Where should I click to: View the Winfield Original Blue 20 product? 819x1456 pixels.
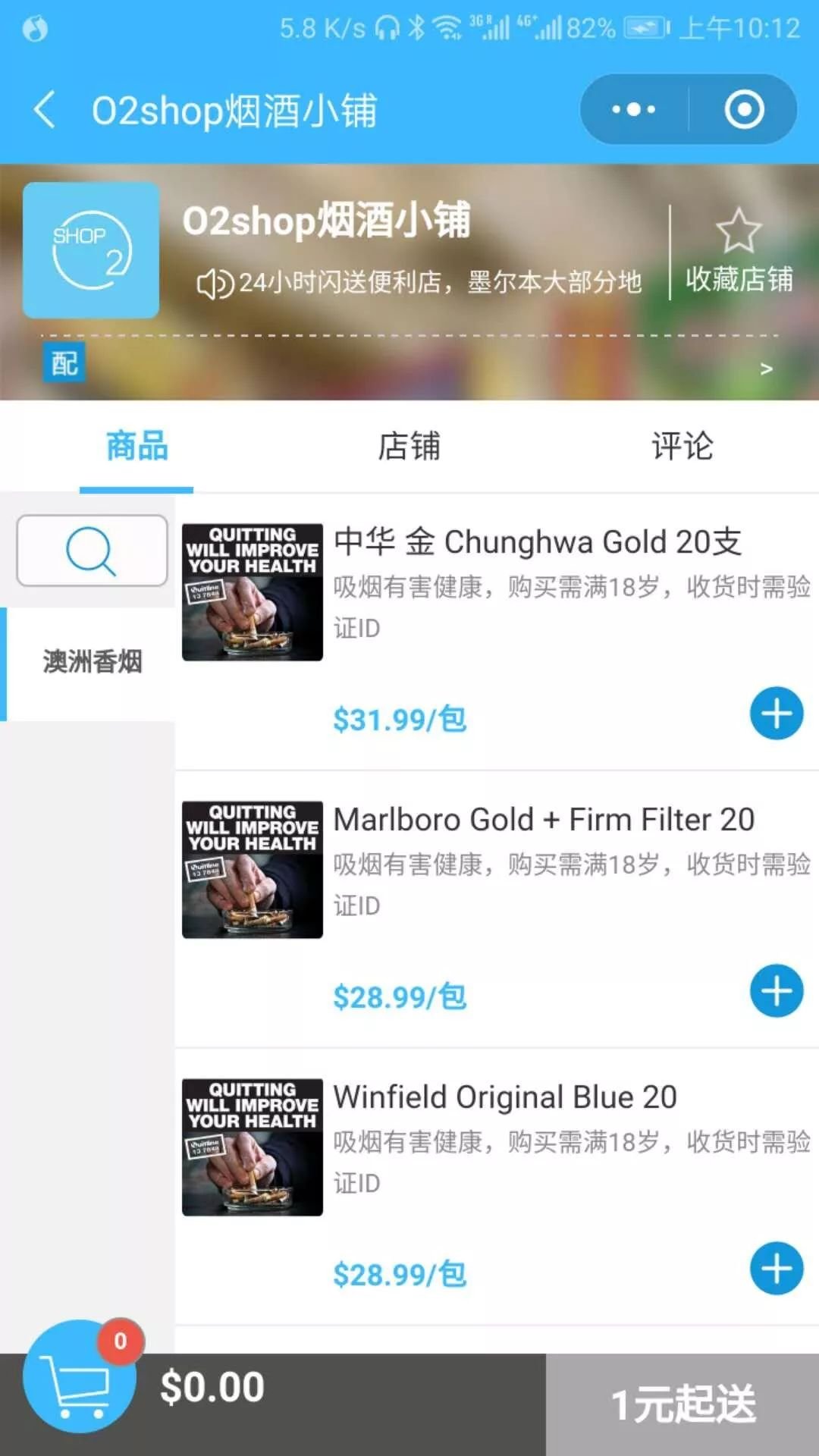pyautogui.click(x=504, y=1098)
